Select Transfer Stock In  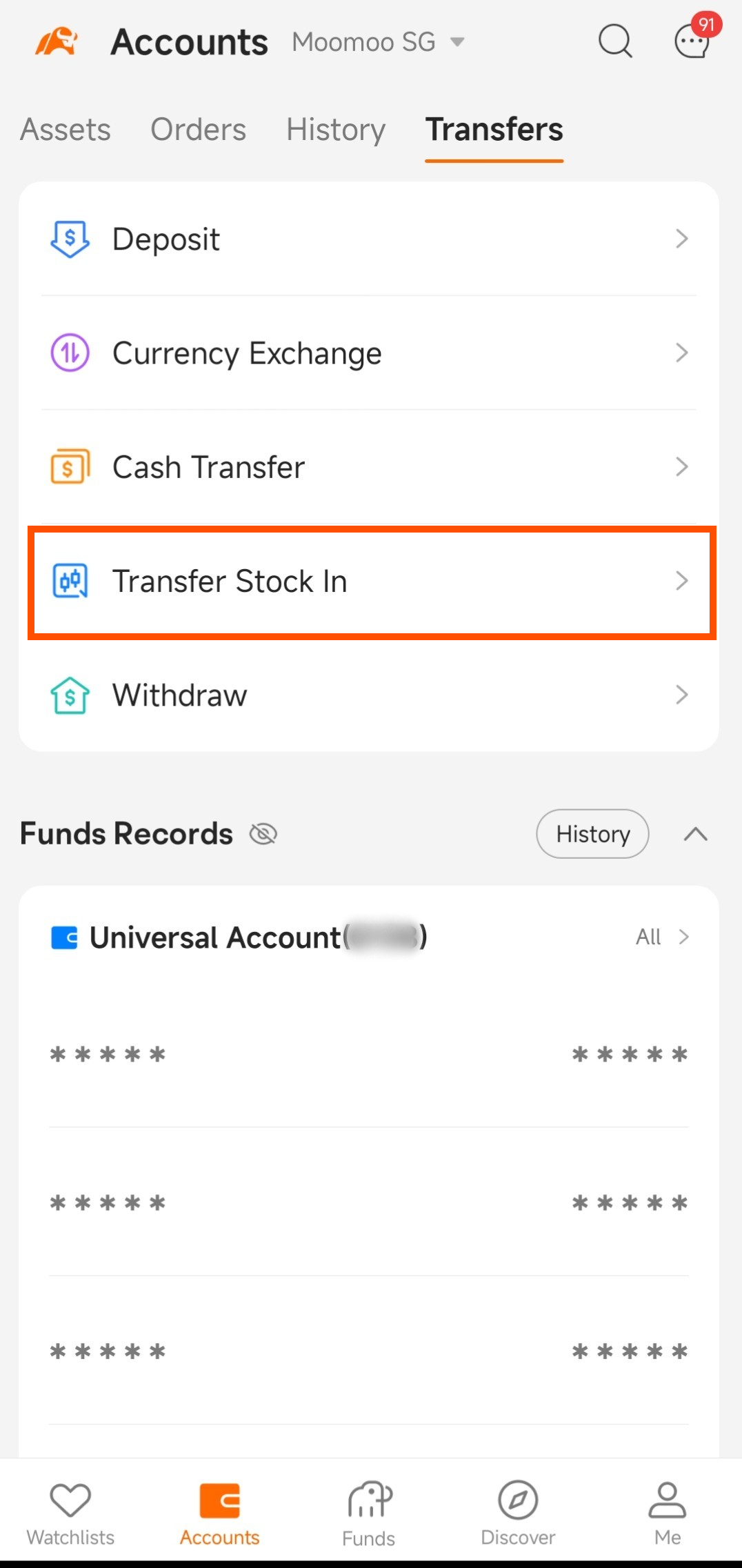(x=372, y=582)
